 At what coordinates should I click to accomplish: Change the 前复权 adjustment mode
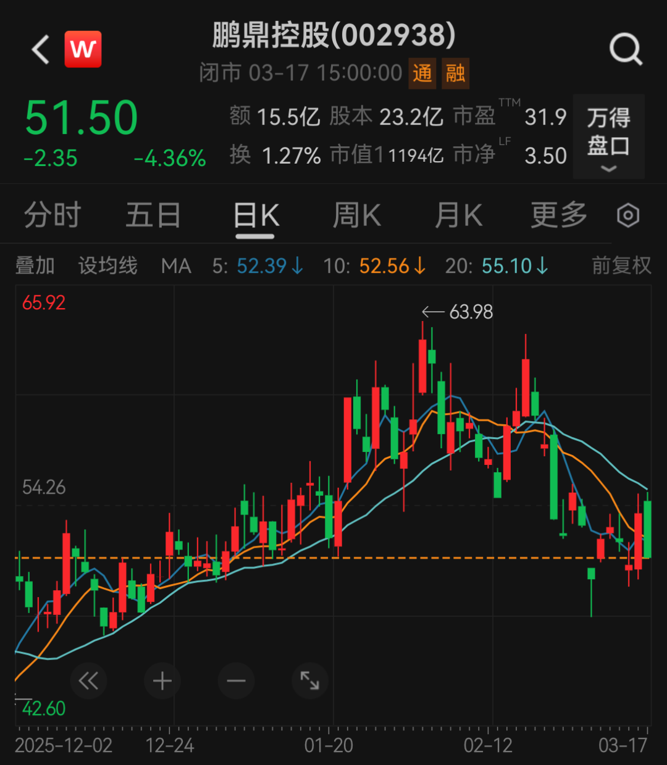[621, 266]
